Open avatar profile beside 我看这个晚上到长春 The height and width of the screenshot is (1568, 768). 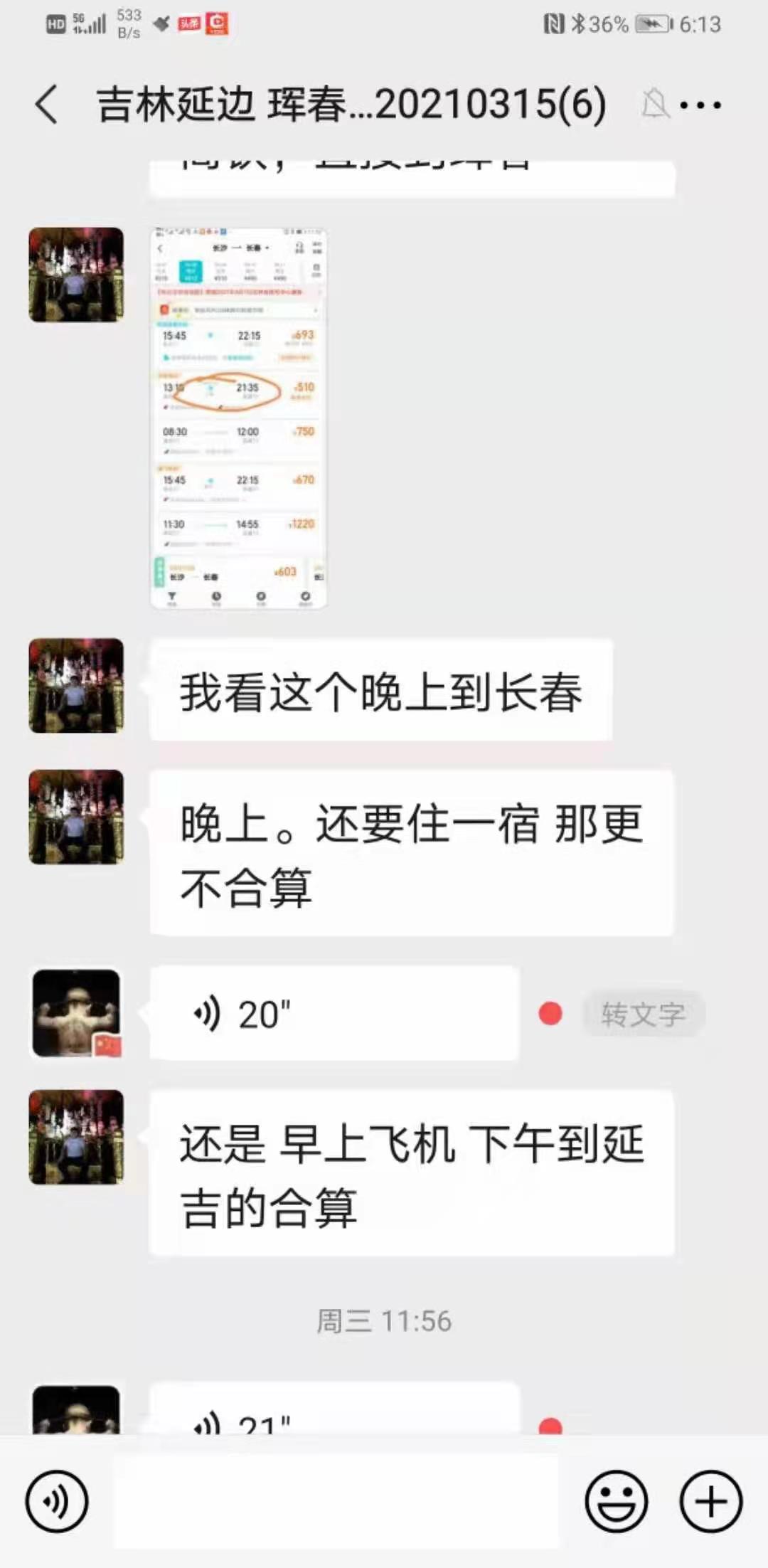(x=76, y=686)
